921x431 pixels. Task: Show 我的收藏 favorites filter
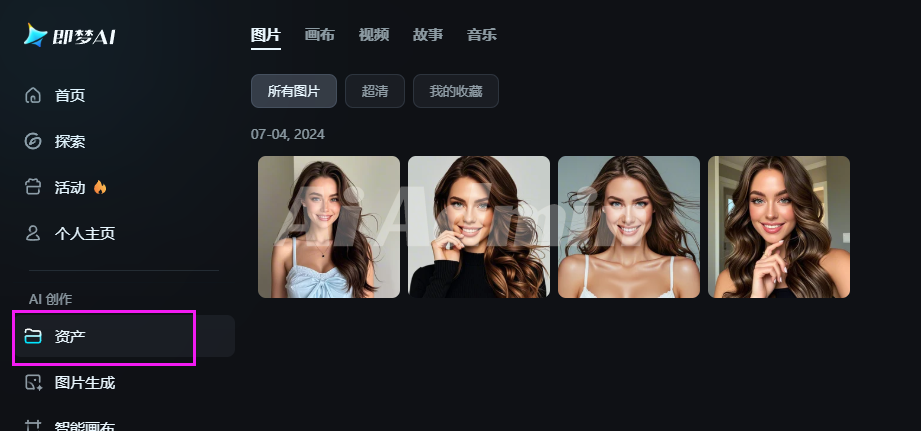click(455, 91)
